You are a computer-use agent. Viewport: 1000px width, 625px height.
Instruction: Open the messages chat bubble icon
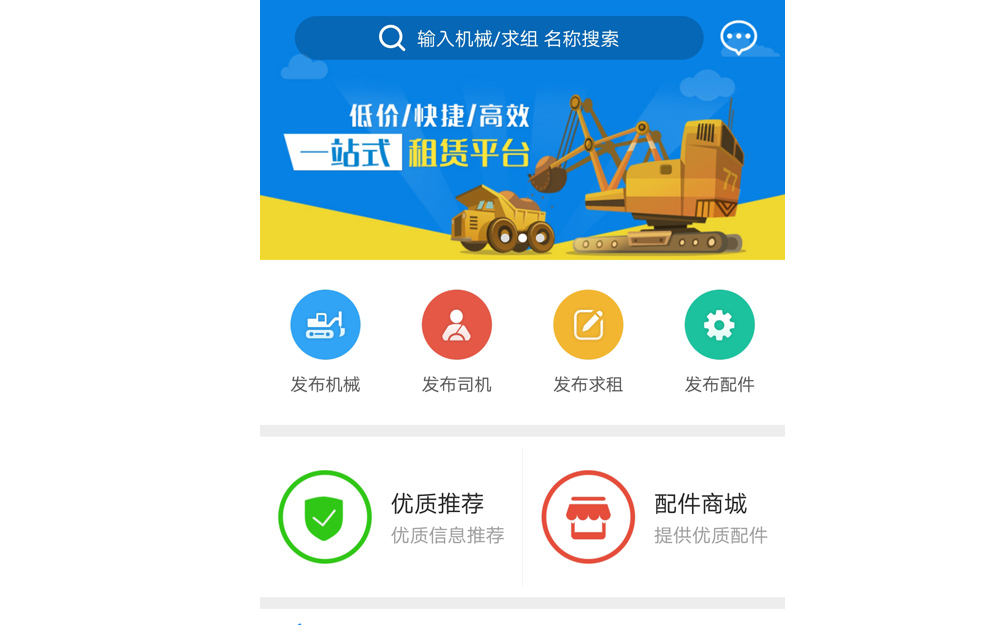point(738,38)
